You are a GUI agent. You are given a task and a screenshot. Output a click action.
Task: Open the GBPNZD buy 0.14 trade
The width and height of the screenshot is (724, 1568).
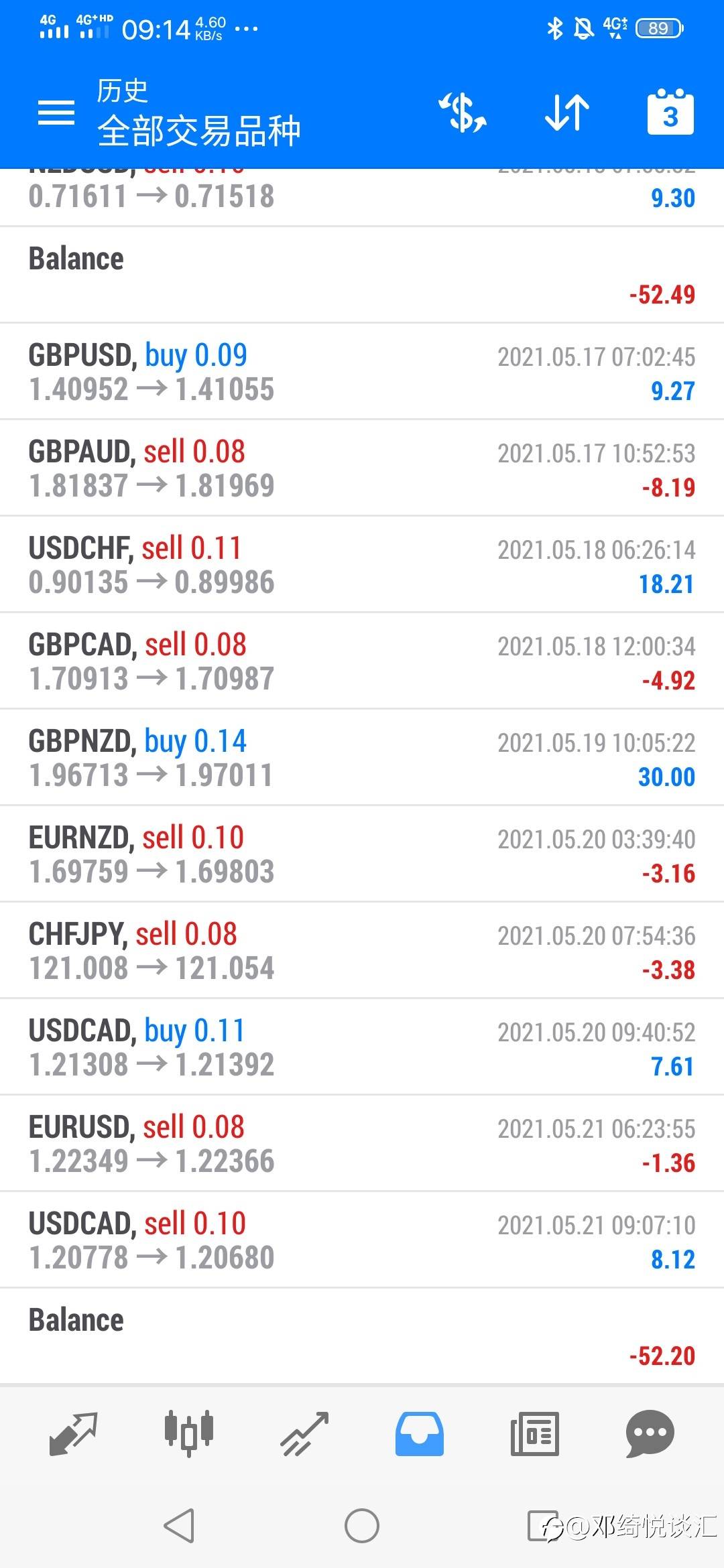[362, 758]
